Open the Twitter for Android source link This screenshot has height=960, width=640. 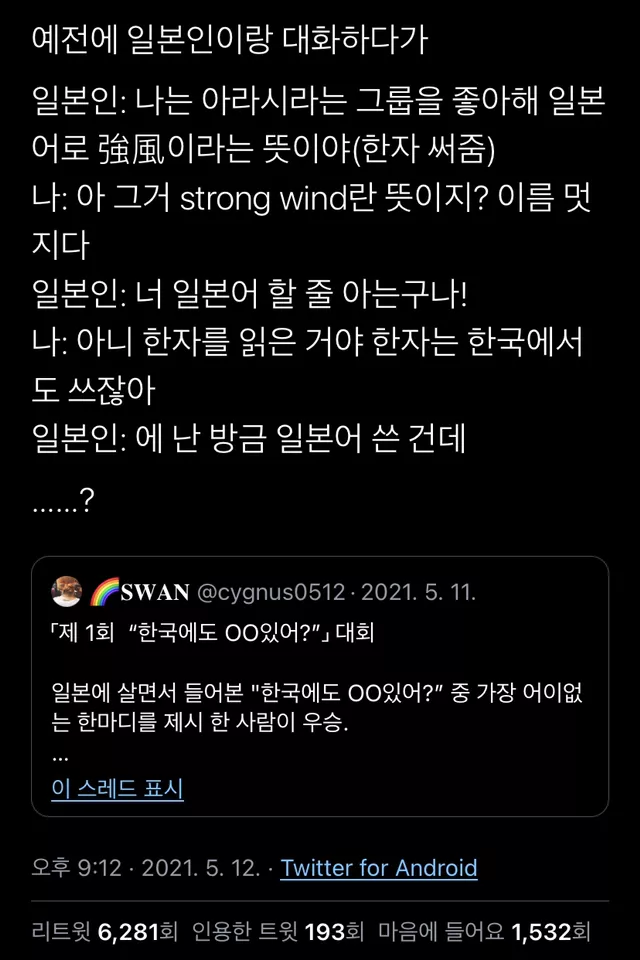click(379, 867)
